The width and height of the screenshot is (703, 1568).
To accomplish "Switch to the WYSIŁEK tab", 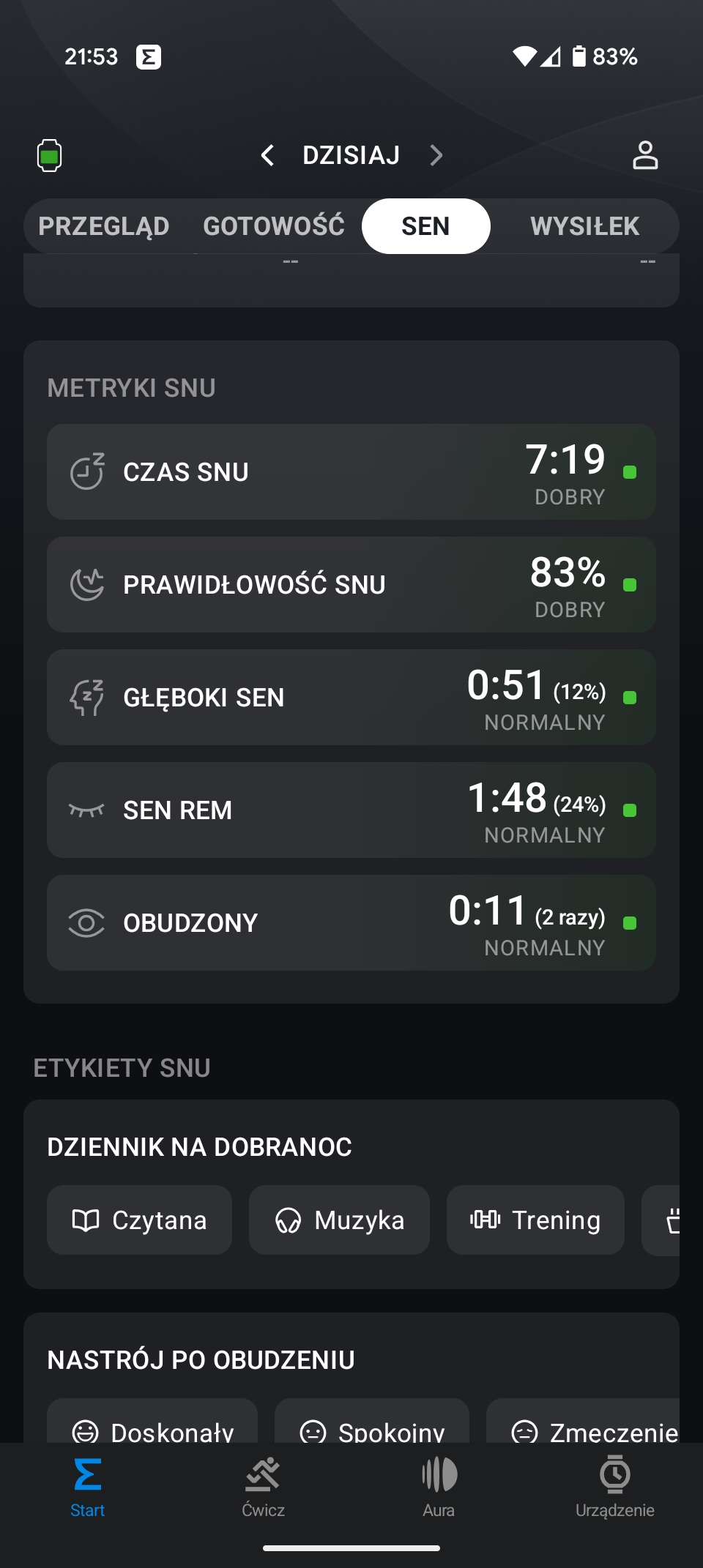I will pos(585,226).
